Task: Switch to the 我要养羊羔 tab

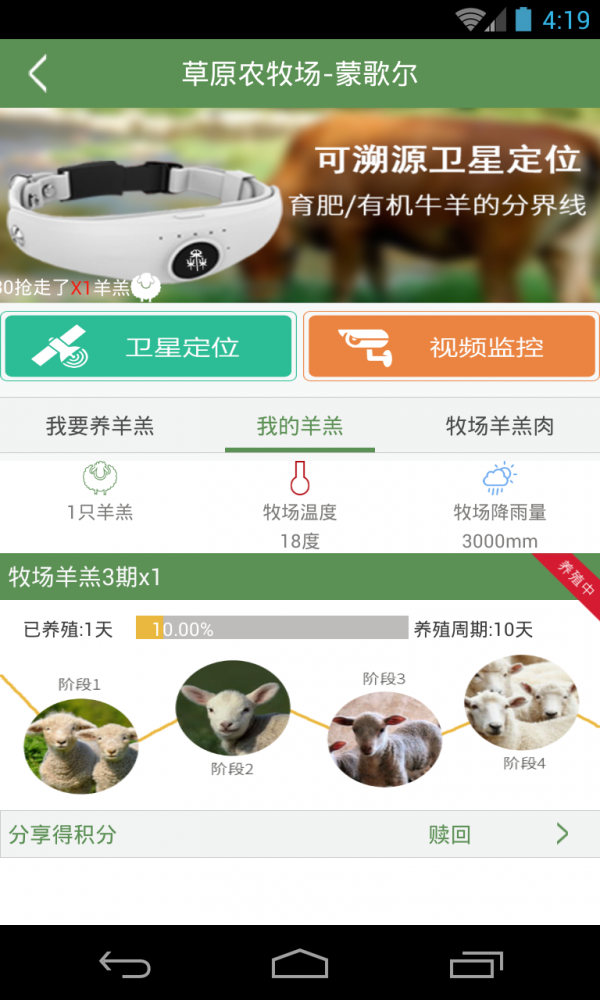Action: 100,426
